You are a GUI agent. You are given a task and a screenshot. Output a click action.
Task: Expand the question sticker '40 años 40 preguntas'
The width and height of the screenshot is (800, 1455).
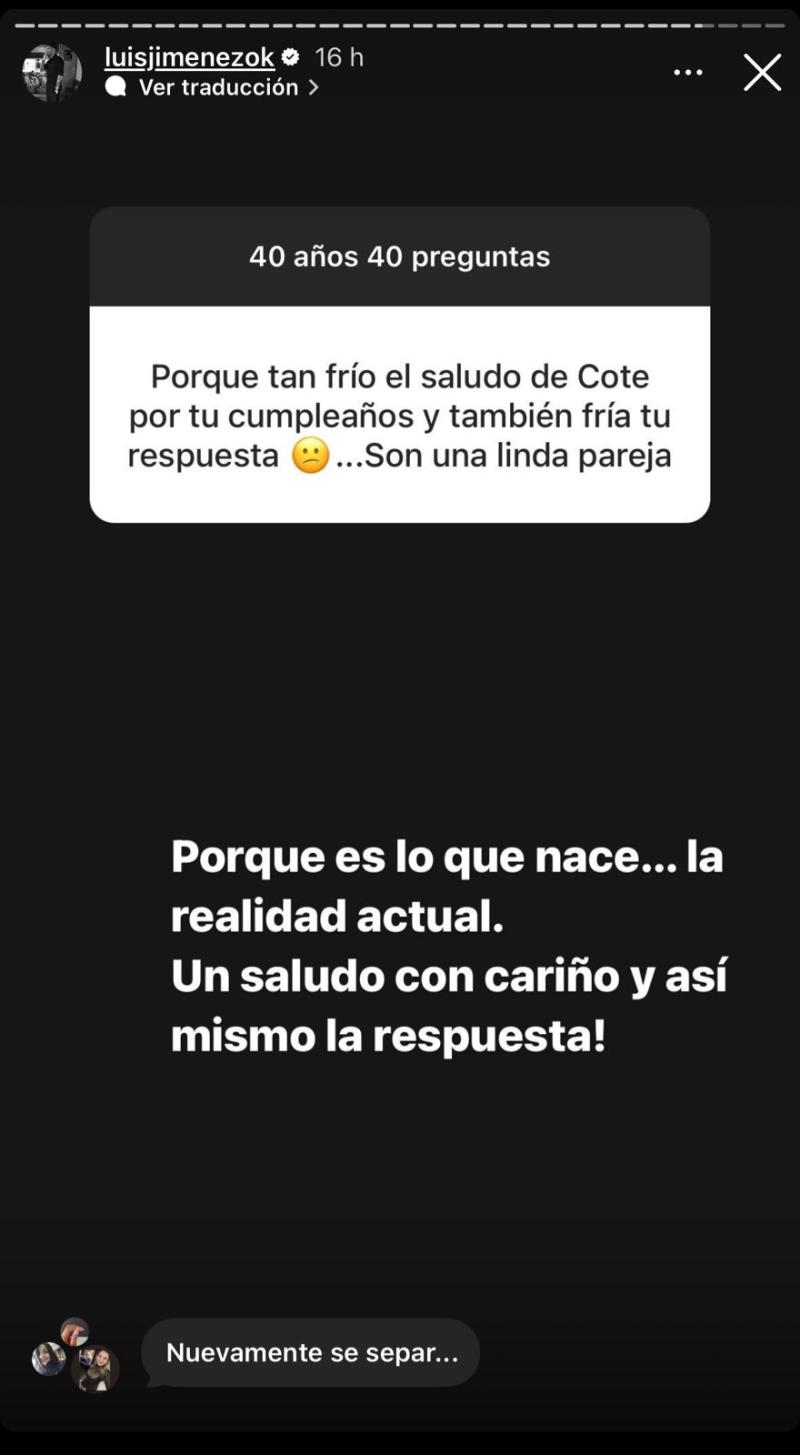(400, 365)
